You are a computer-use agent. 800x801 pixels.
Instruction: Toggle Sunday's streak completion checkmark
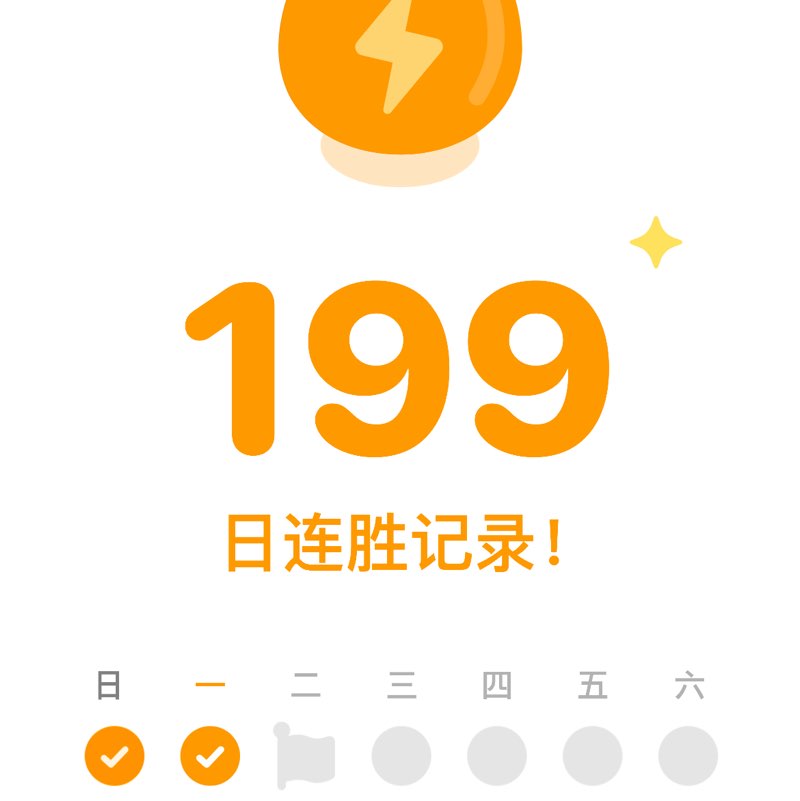(113, 755)
